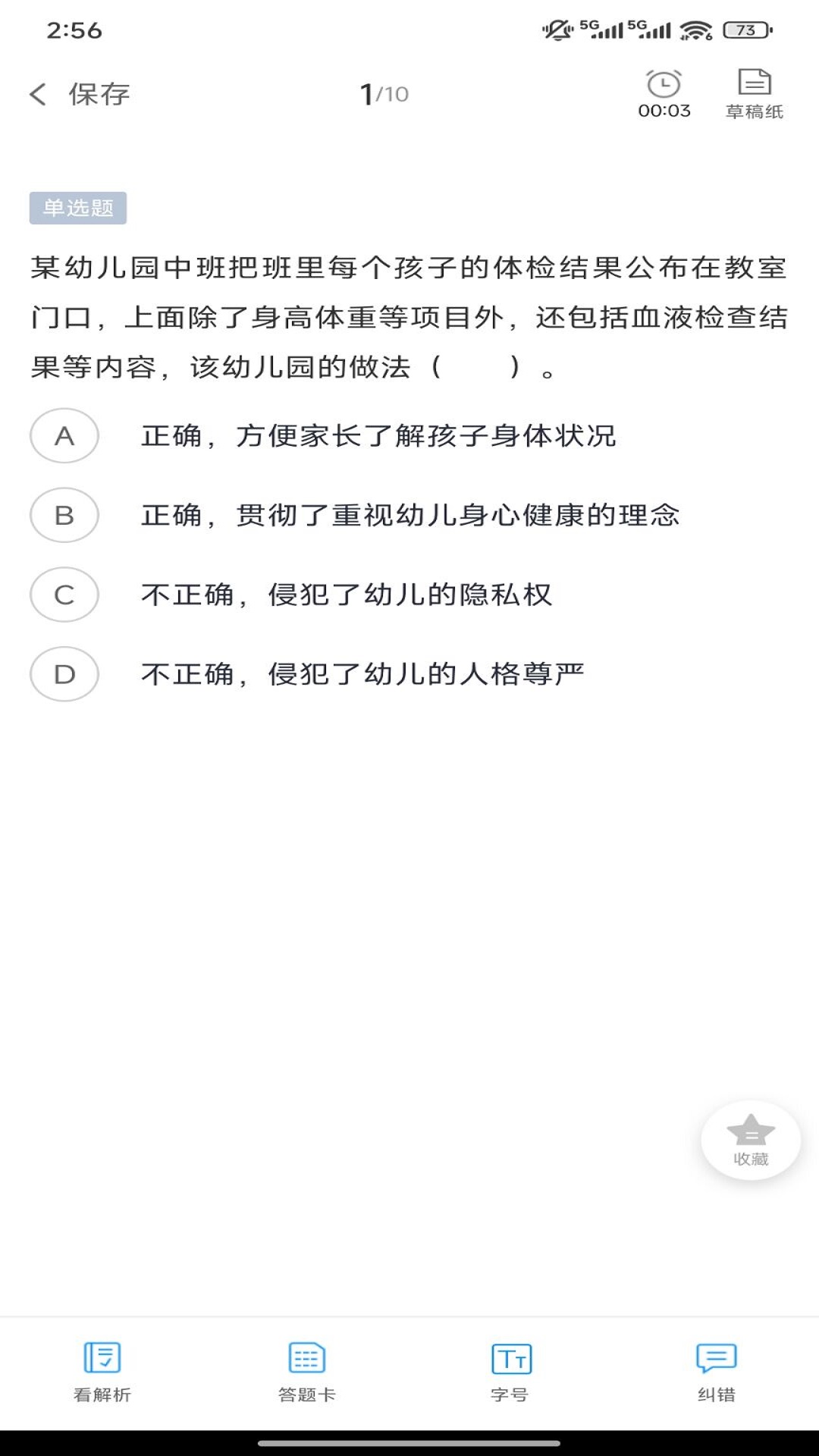Tap the star icon to favorite this question

point(749,1128)
